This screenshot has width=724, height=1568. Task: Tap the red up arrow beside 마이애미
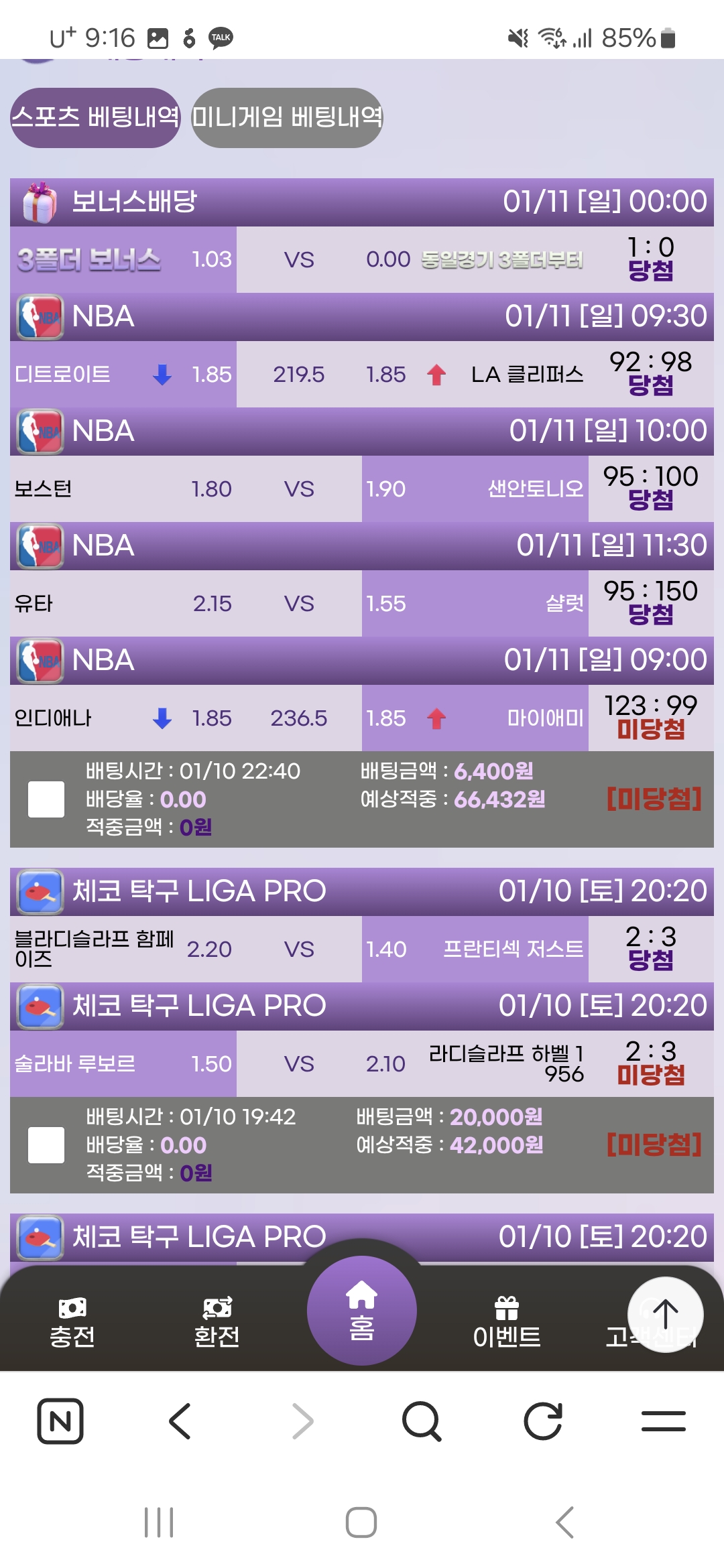[436, 718]
